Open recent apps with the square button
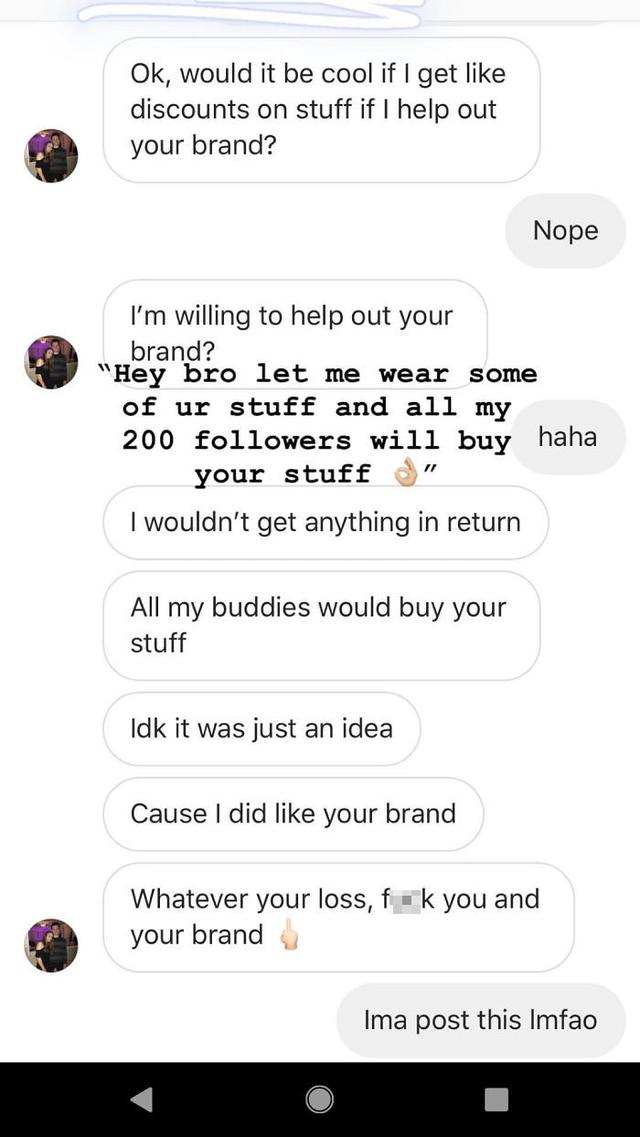 [x=496, y=1099]
